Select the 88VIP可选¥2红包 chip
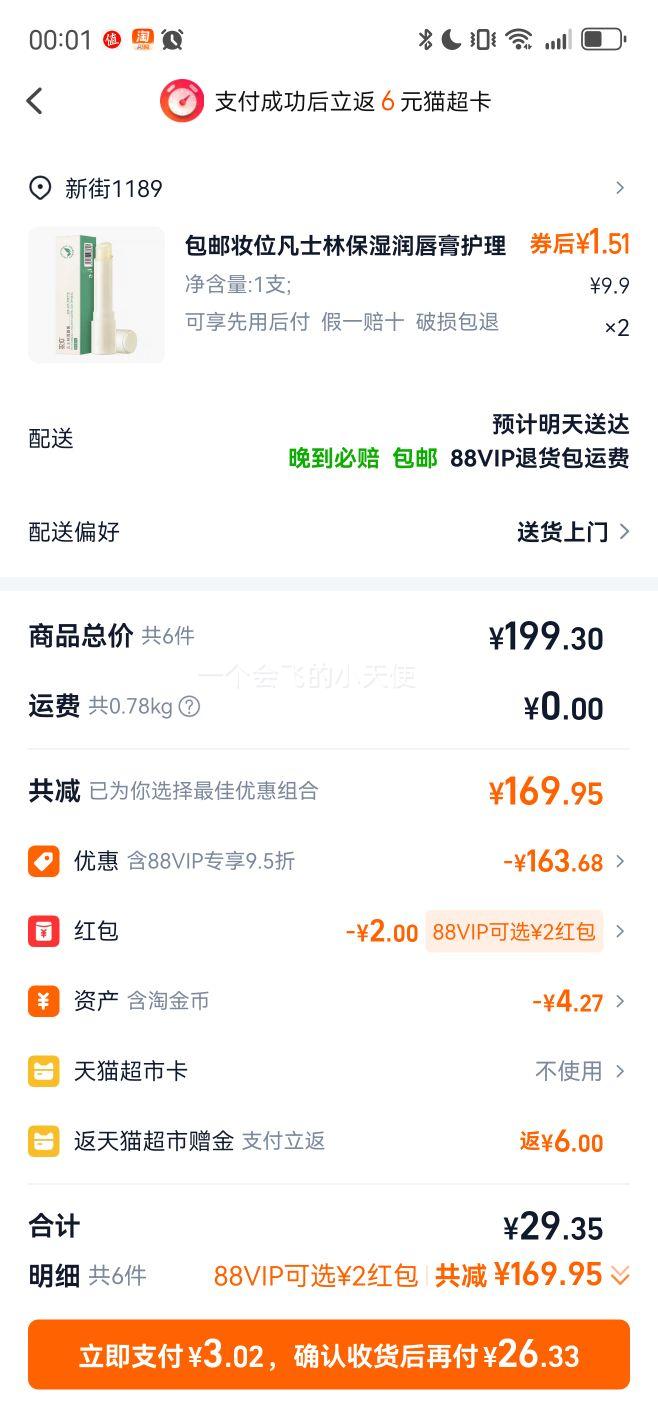Image resolution: width=658 pixels, height=1416 pixels. [514, 932]
